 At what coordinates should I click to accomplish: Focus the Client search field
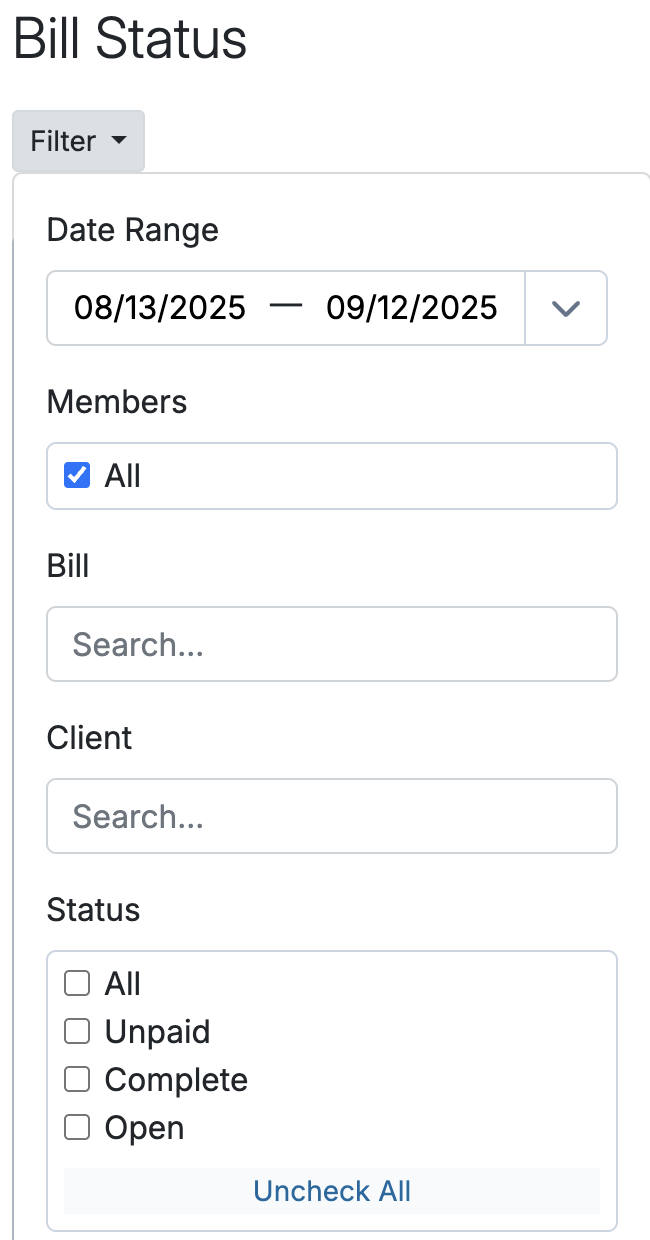point(331,816)
